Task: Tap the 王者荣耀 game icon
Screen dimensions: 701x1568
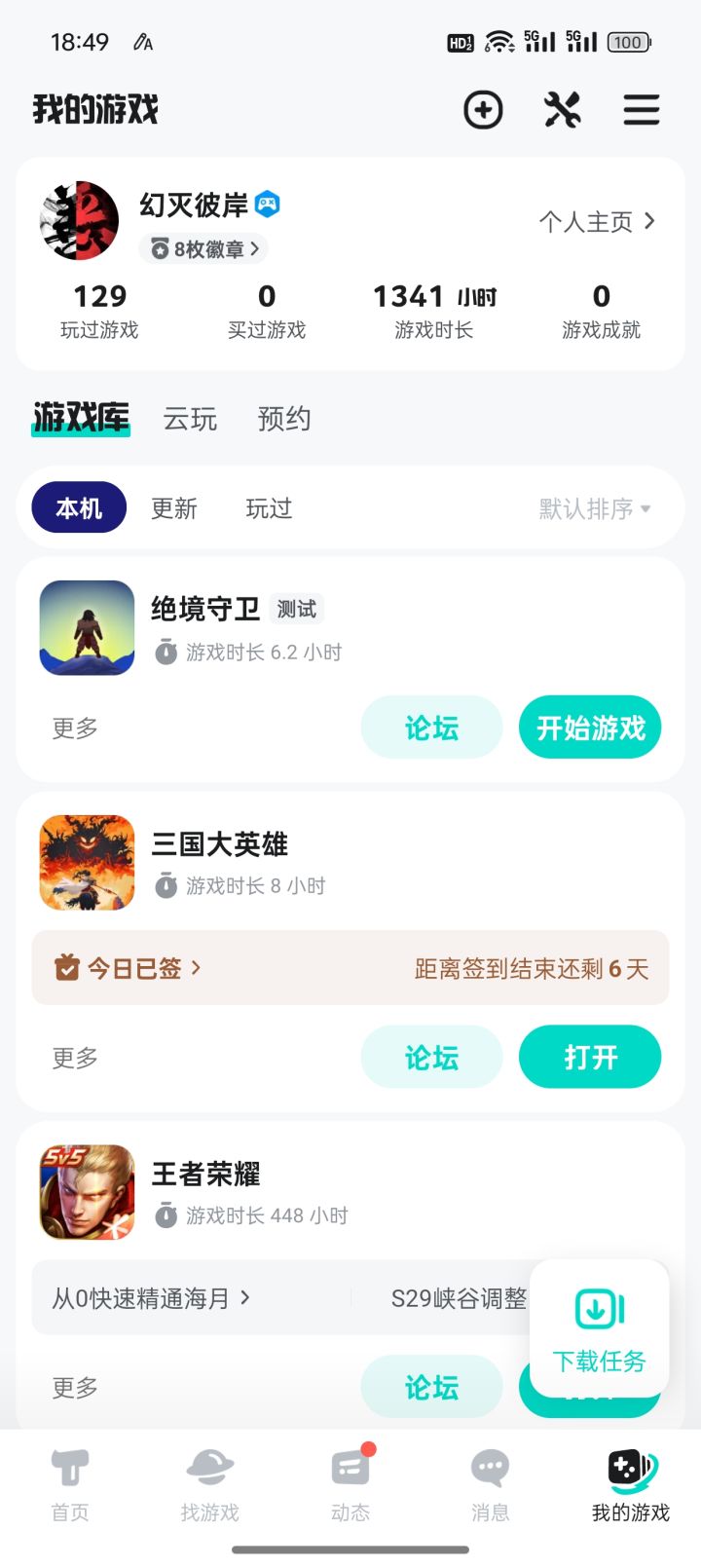Action: pyautogui.click(x=86, y=1191)
